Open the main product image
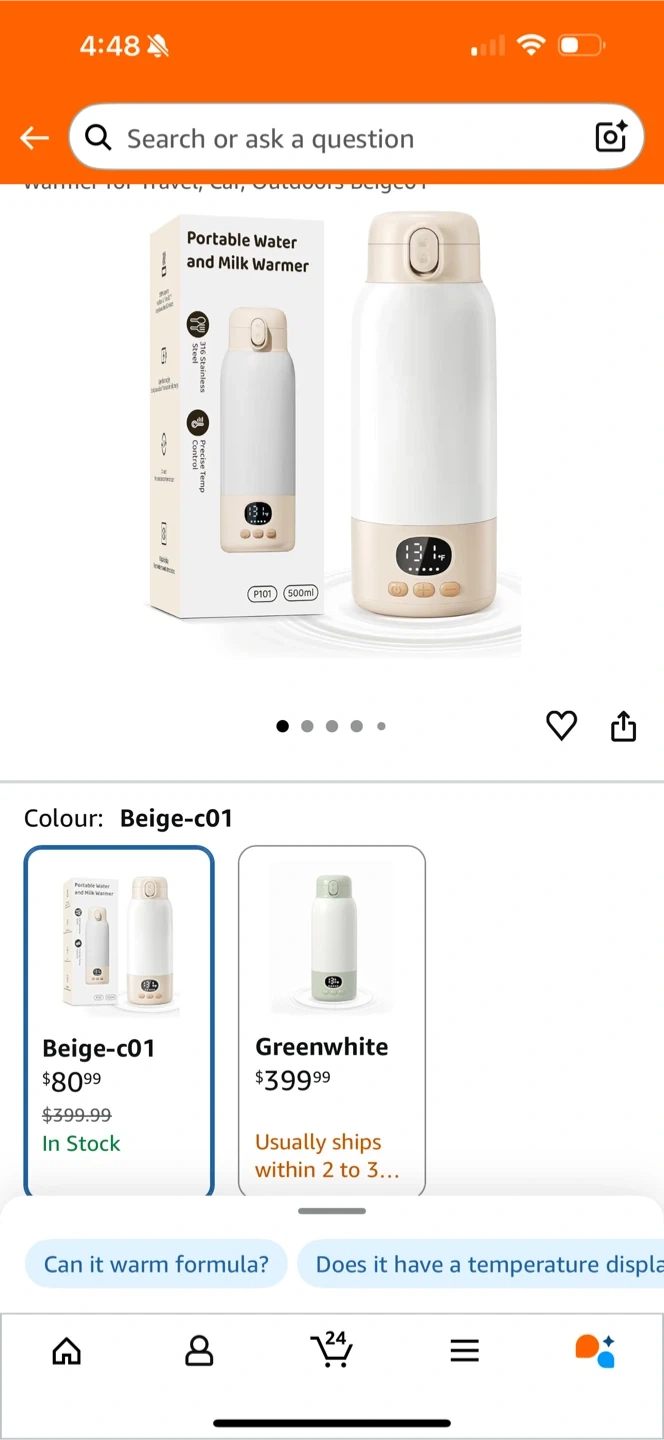Image resolution: width=664 pixels, height=1440 pixels. point(334,432)
